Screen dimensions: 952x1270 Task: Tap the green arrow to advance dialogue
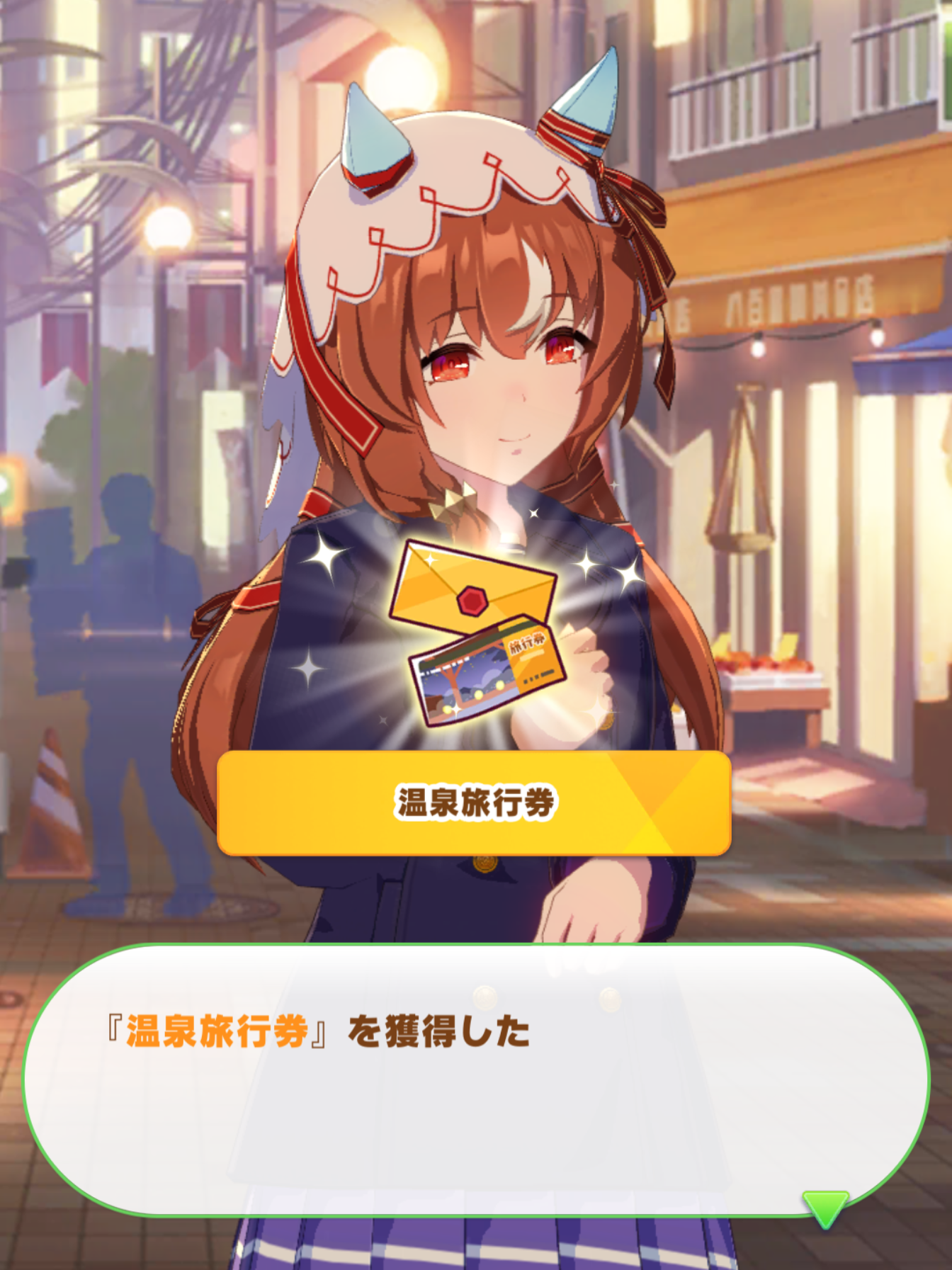point(825,1208)
